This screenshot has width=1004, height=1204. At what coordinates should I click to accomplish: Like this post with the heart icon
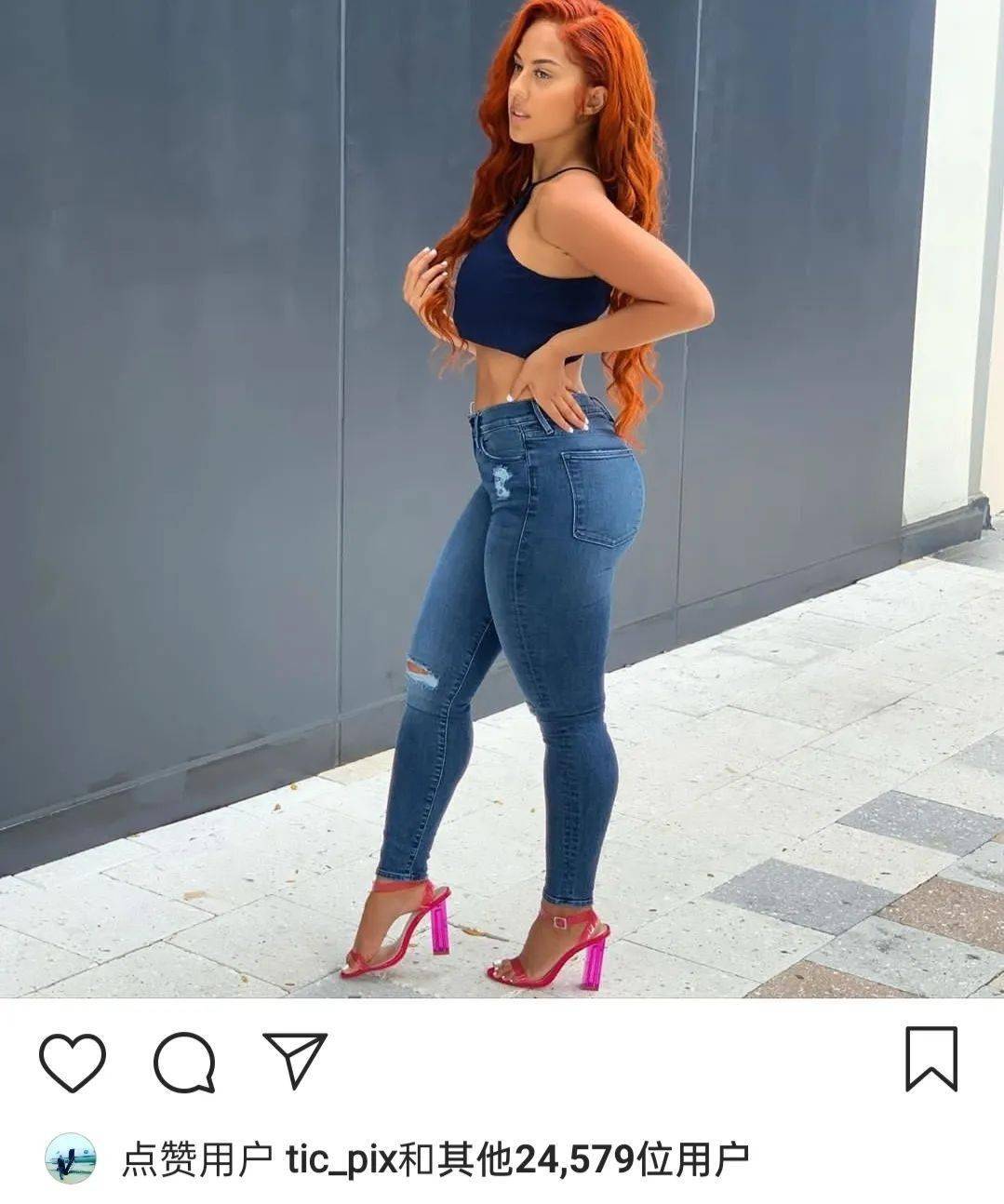point(72,1062)
